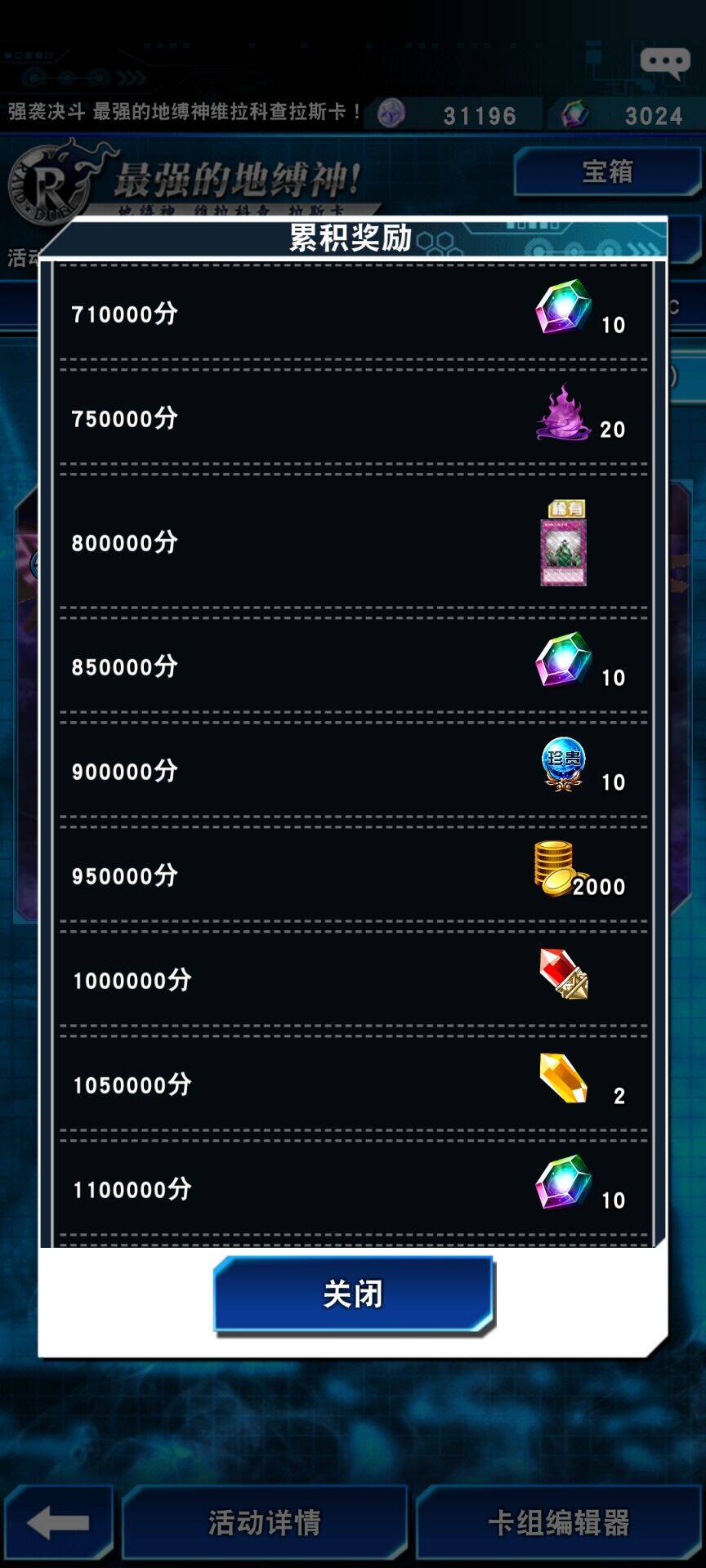Close the cumulative rewards dialog
Screen dimensions: 706x1568
coord(353,1294)
